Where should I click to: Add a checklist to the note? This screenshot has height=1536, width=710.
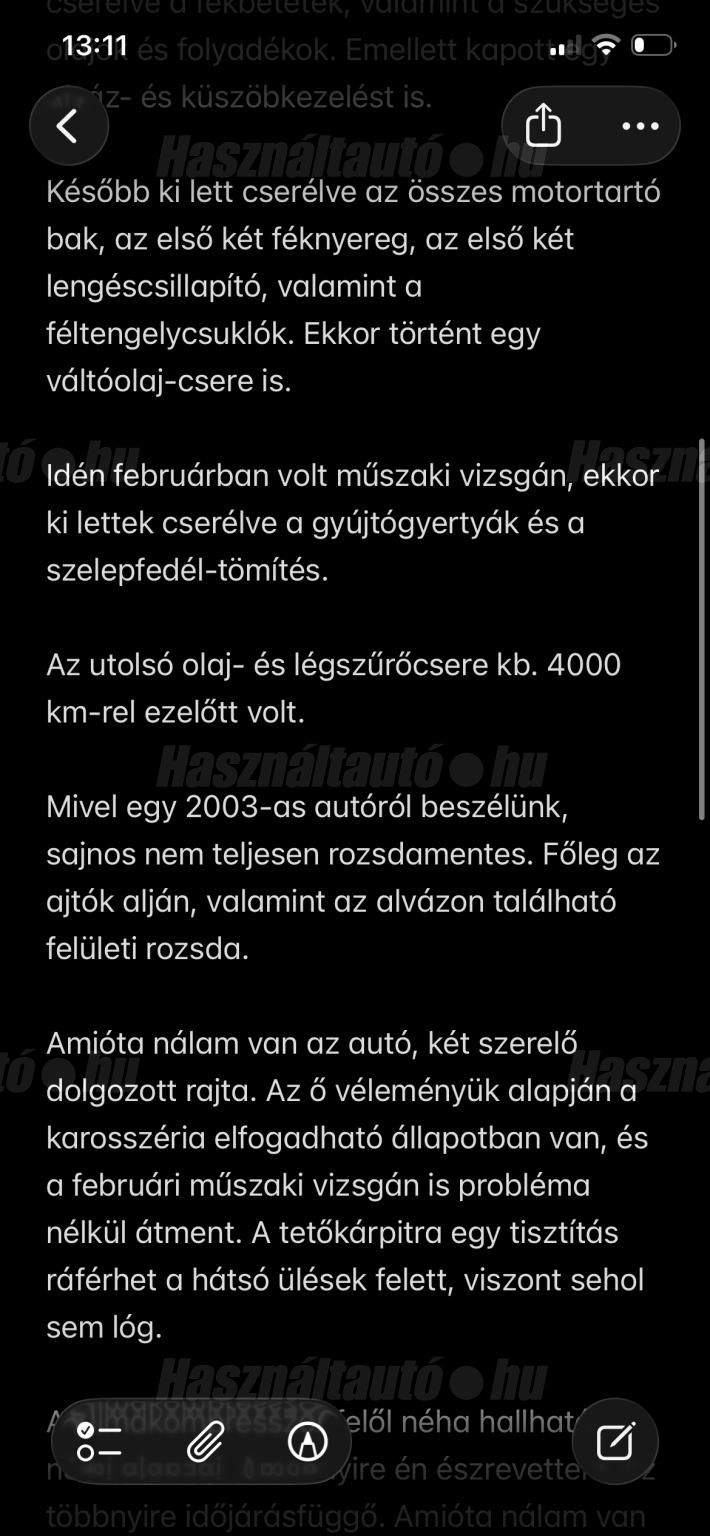pos(100,1441)
